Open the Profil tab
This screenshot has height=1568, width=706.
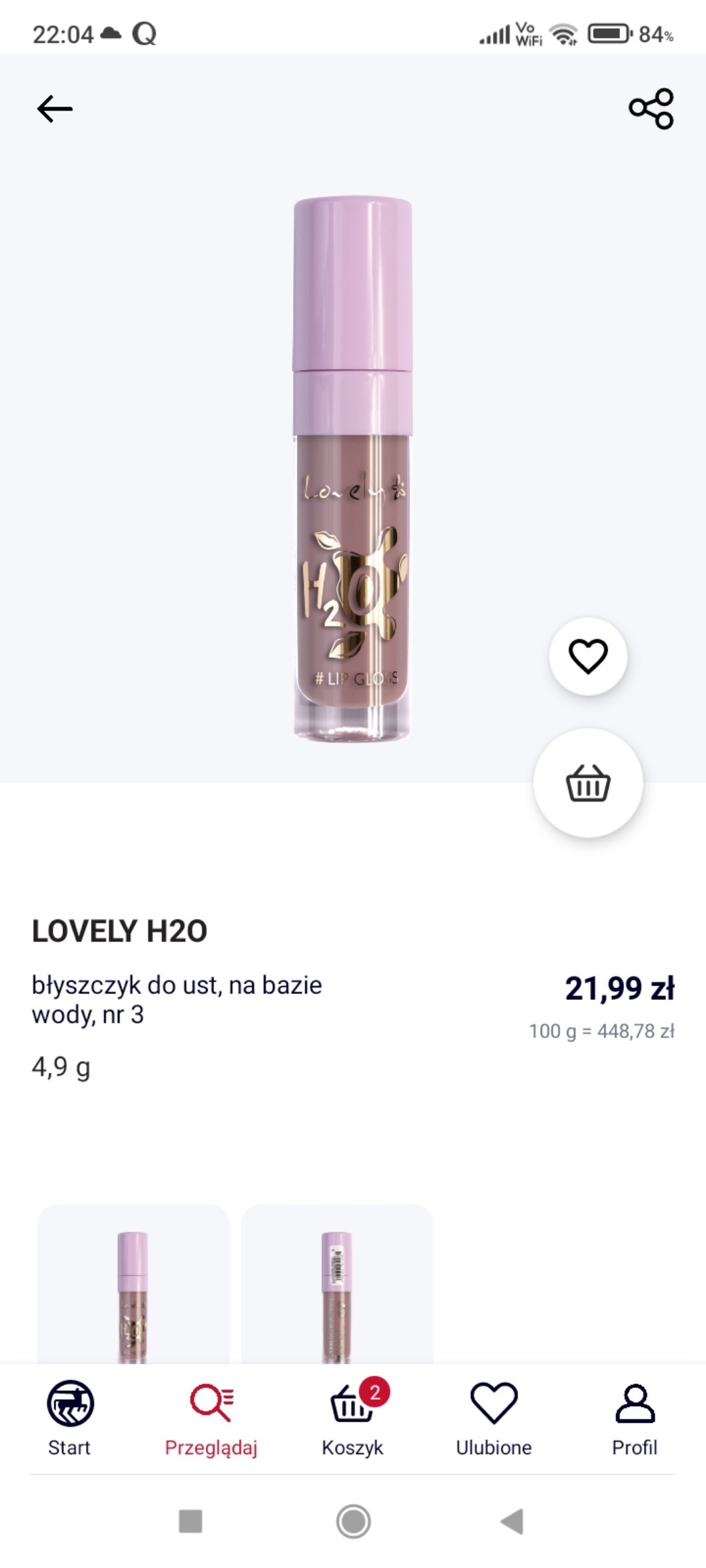point(635,1418)
